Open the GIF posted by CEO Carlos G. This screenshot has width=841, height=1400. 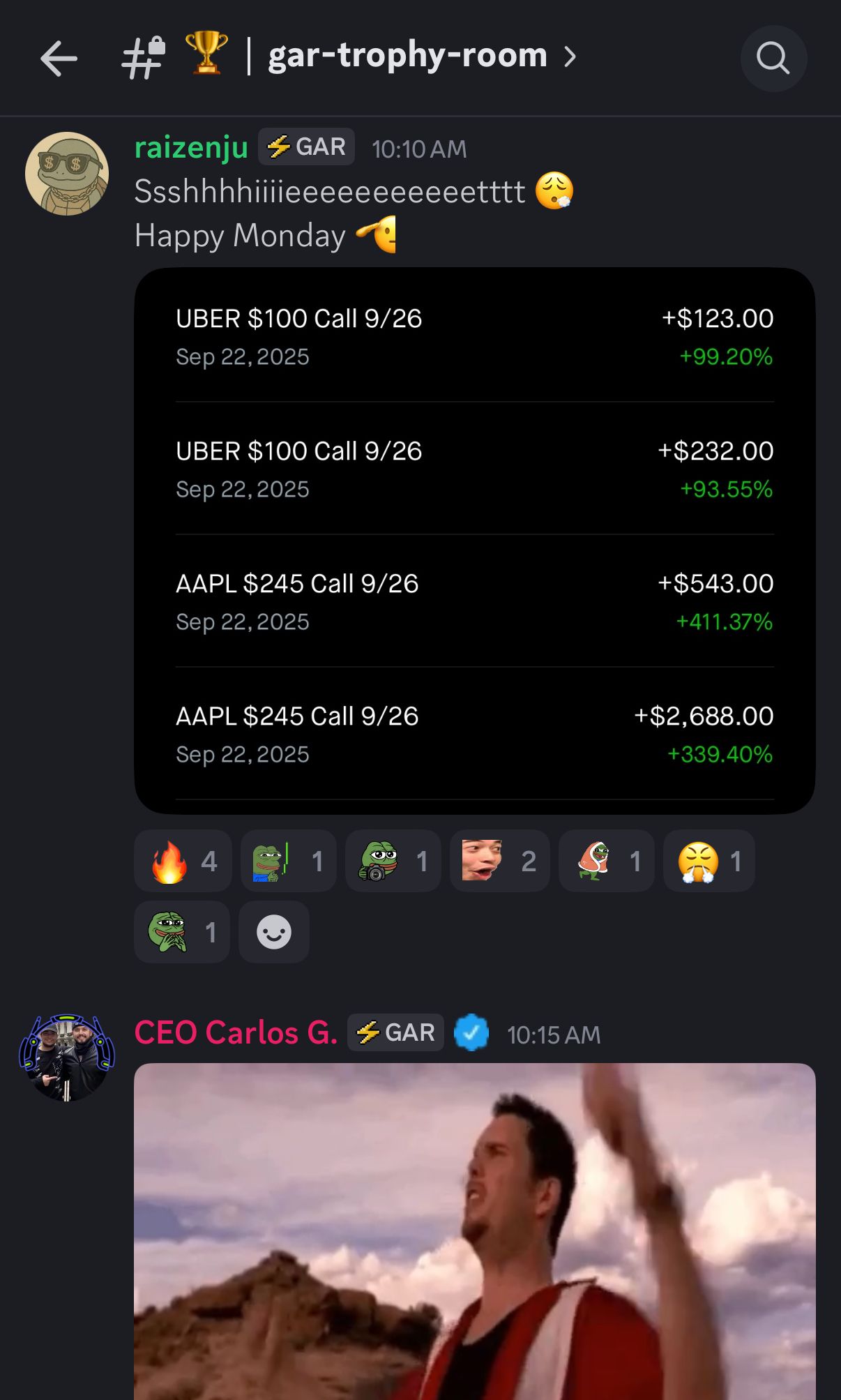point(474,1230)
